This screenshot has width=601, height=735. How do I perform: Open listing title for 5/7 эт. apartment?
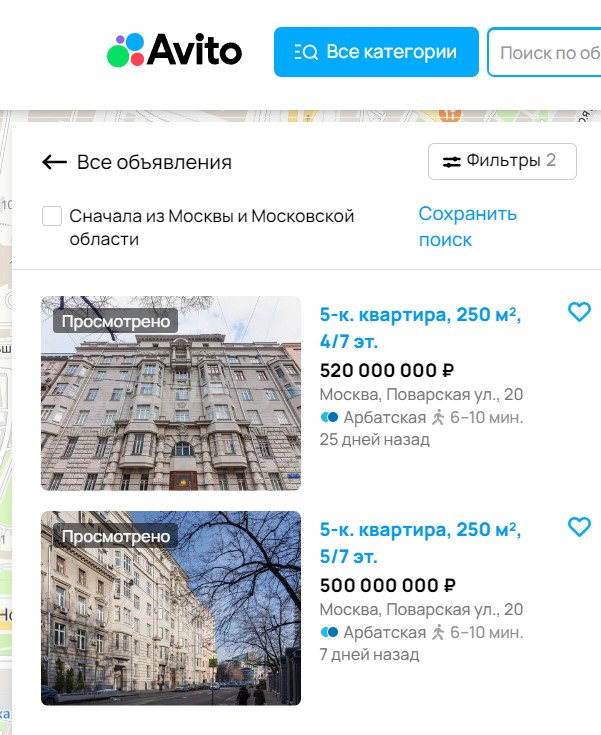[420, 543]
